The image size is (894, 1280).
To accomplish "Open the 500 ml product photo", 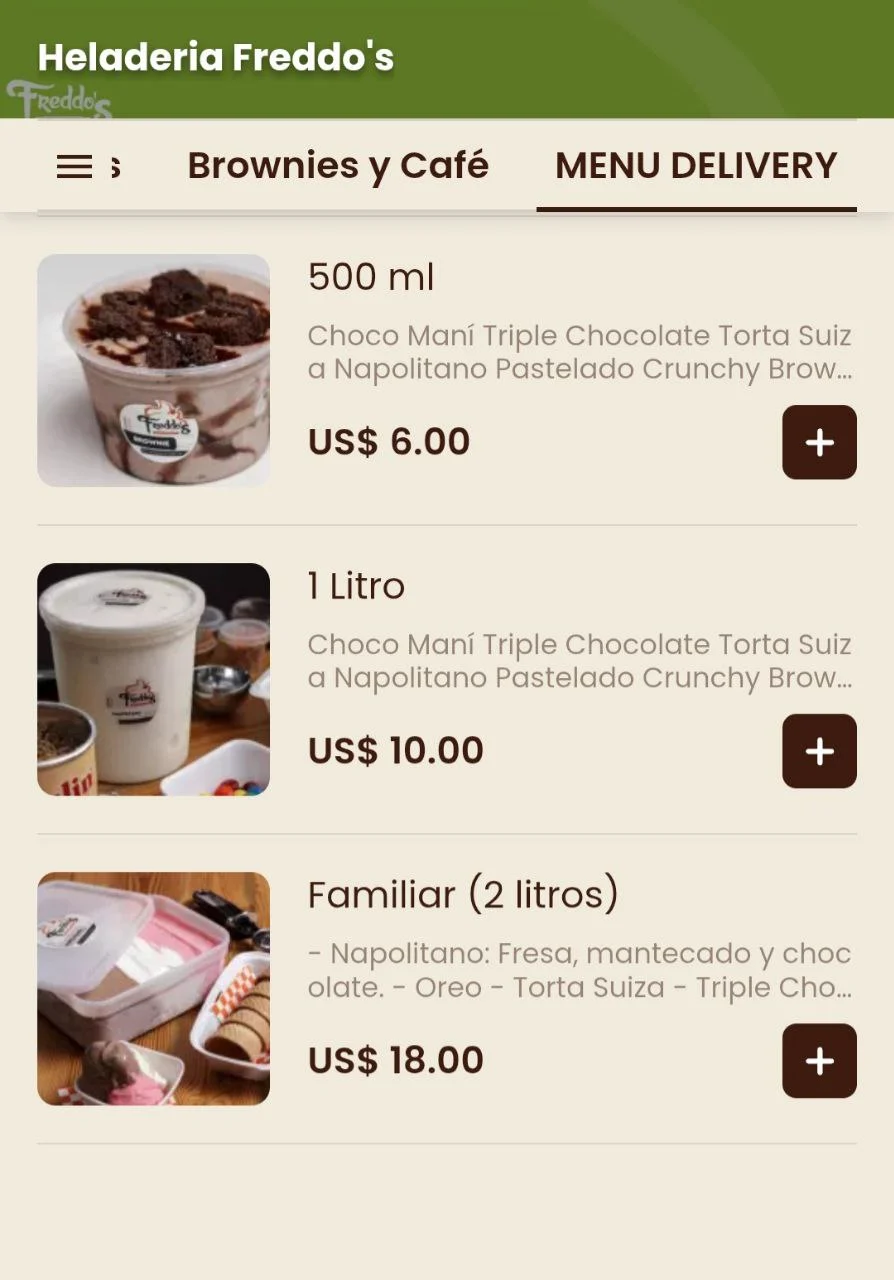I will pyautogui.click(x=154, y=370).
